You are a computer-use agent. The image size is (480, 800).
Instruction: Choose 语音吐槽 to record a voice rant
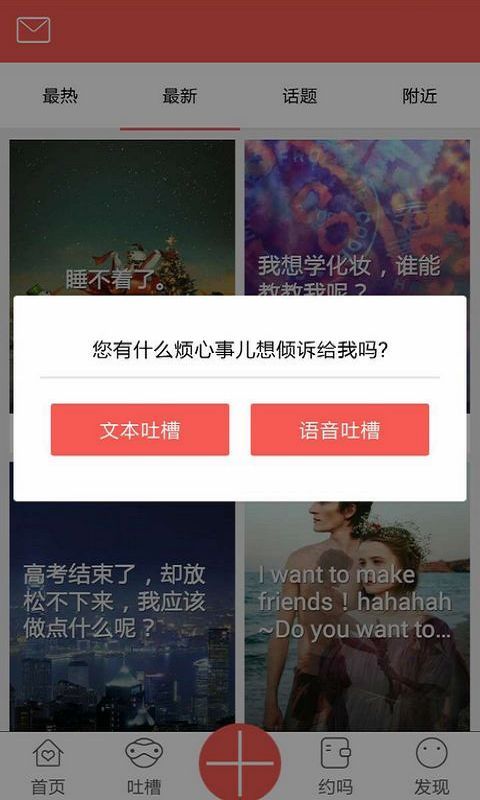(x=340, y=430)
